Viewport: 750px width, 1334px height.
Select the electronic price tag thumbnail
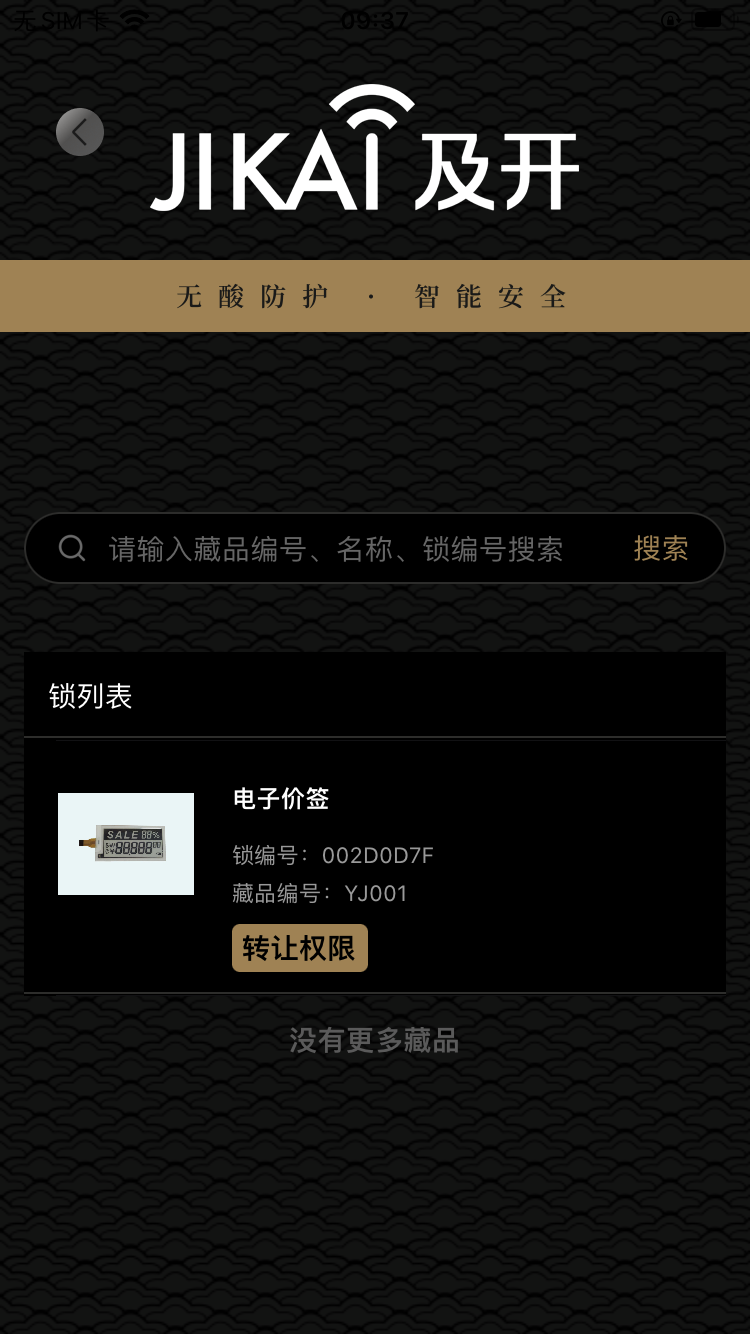(126, 845)
